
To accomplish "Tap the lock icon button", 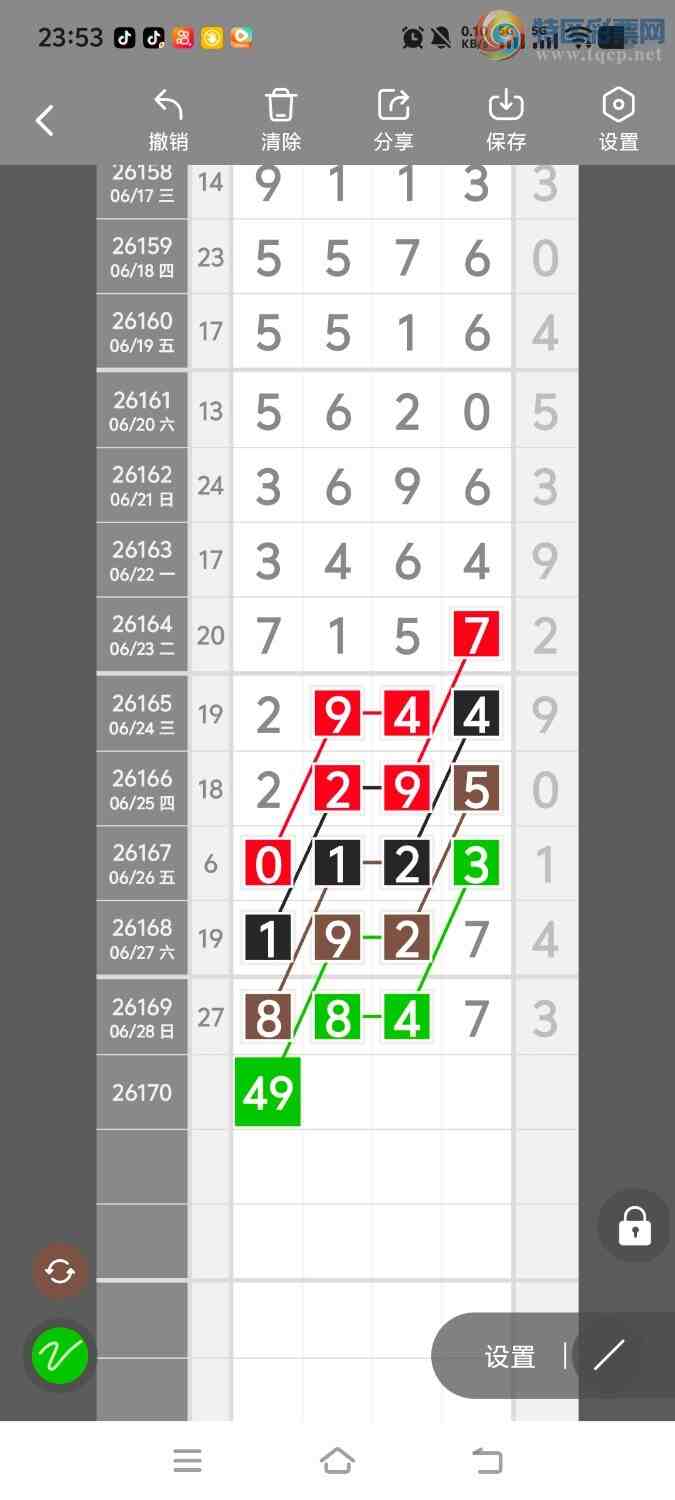I will click(635, 1225).
